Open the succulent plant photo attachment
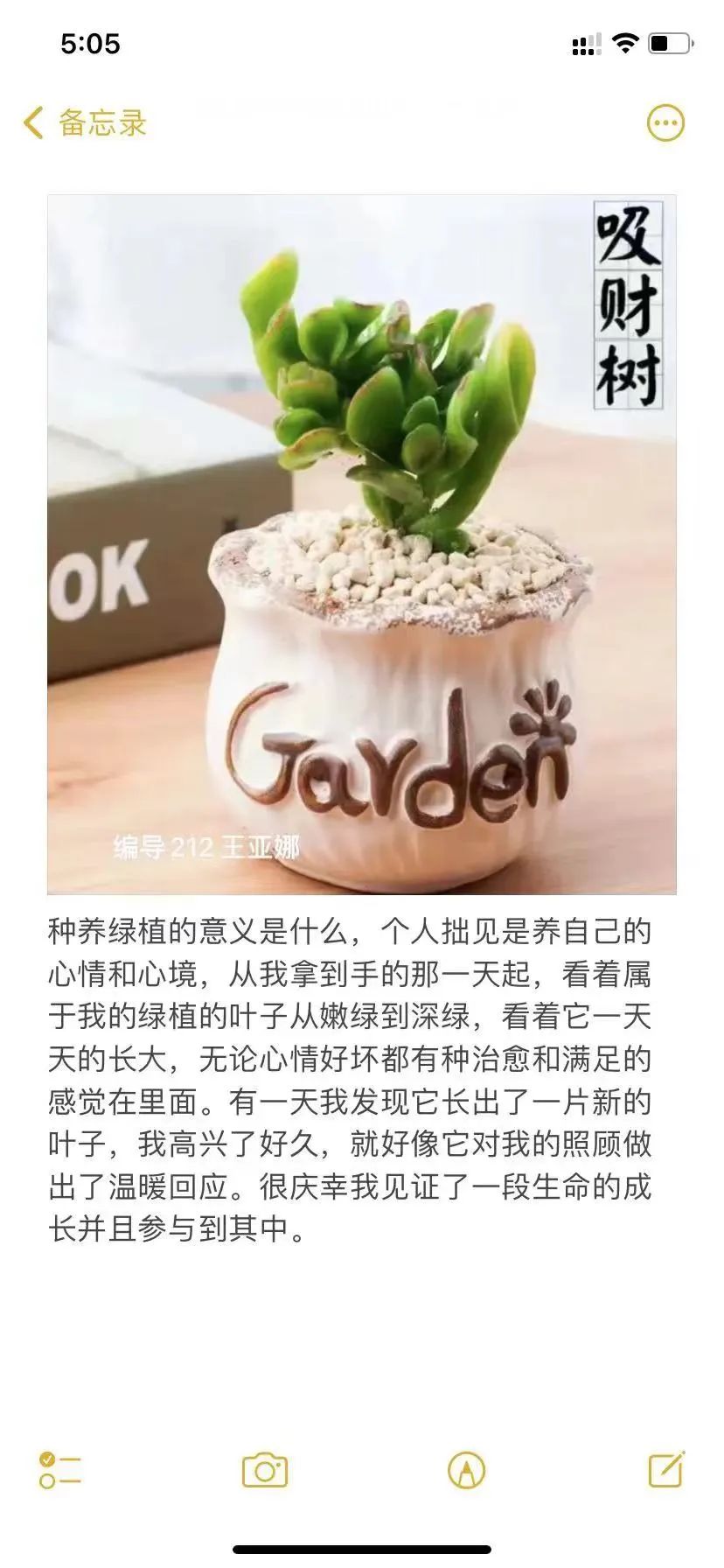Image resolution: width=724 pixels, height=1568 pixels. 362,544
